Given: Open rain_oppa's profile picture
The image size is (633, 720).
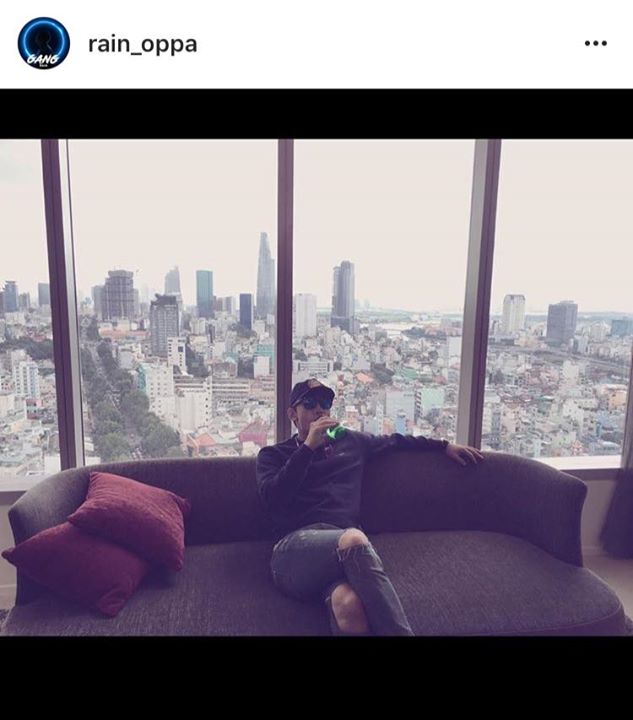Looking at the screenshot, I should pos(44,44).
